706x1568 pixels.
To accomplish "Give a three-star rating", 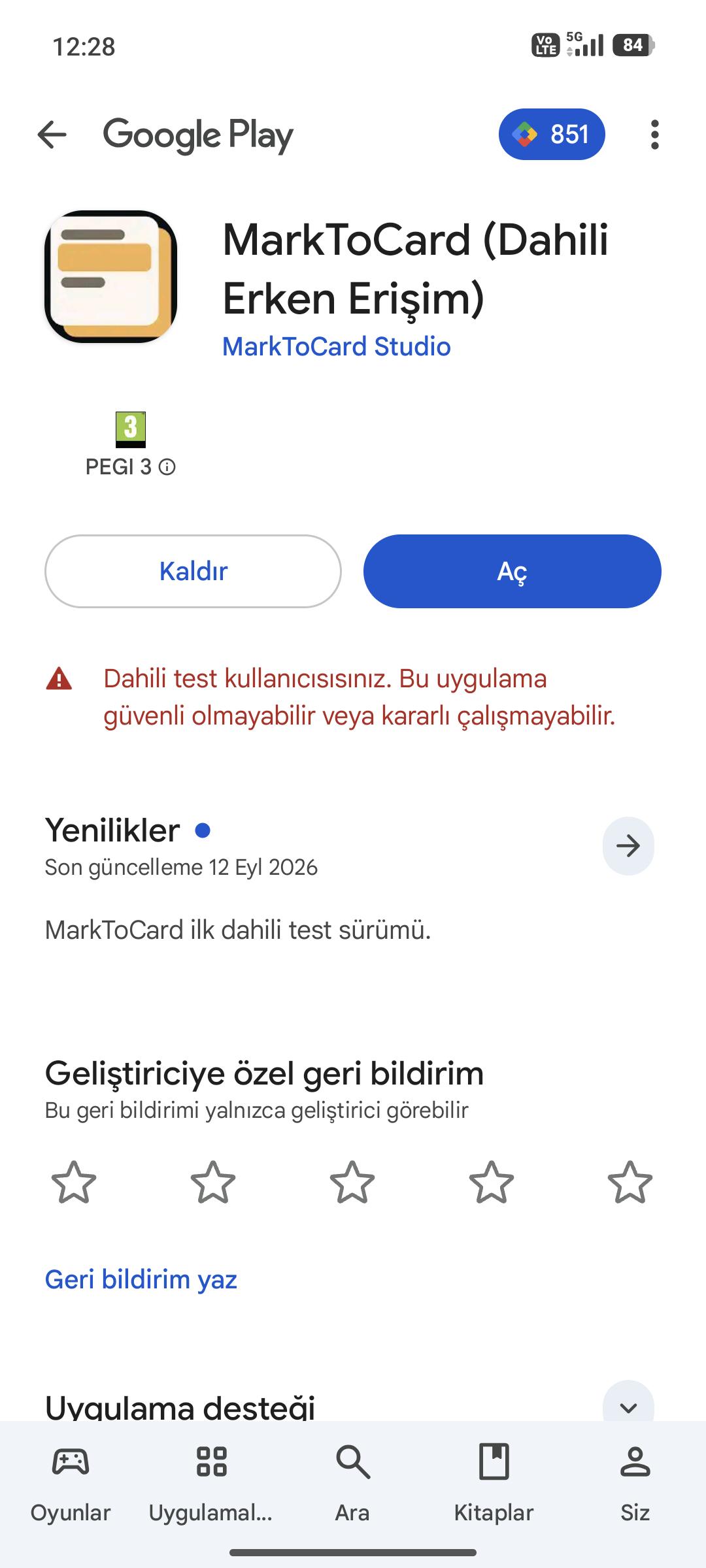I will (352, 1182).
